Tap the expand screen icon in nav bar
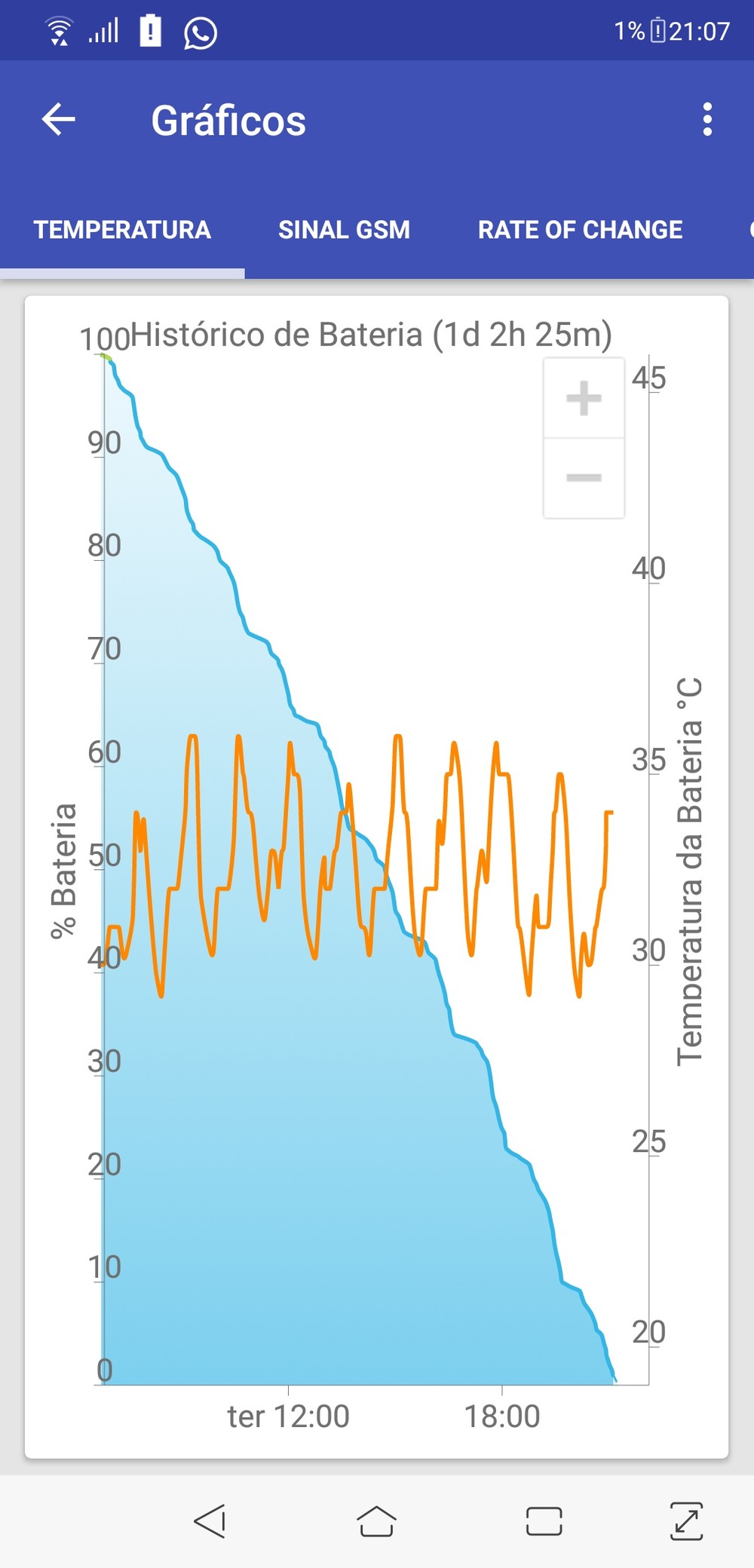 (686, 1521)
